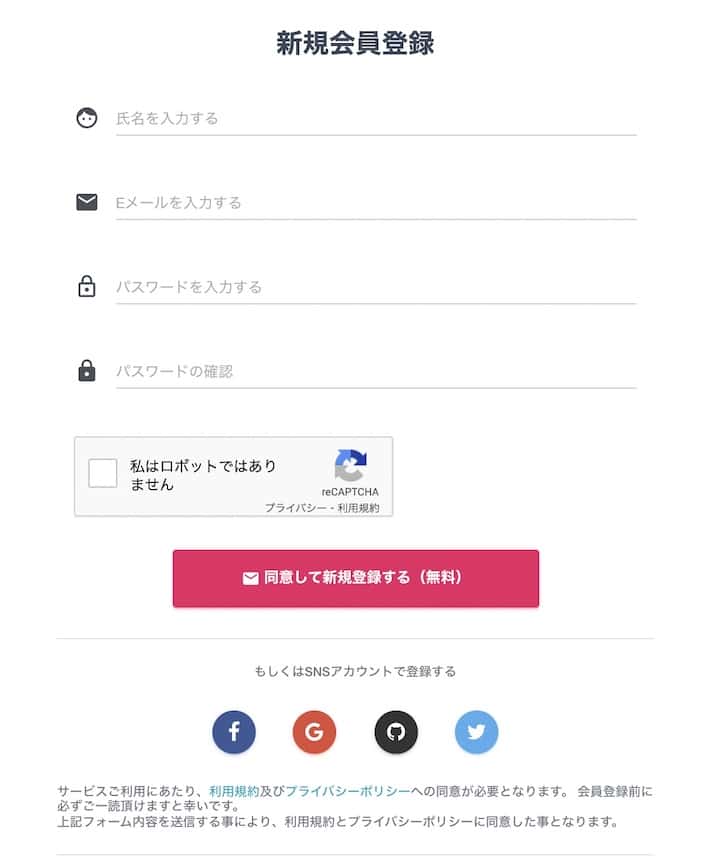This screenshot has height=862, width=720.
Task: Register with Facebook account
Action: (x=234, y=733)
